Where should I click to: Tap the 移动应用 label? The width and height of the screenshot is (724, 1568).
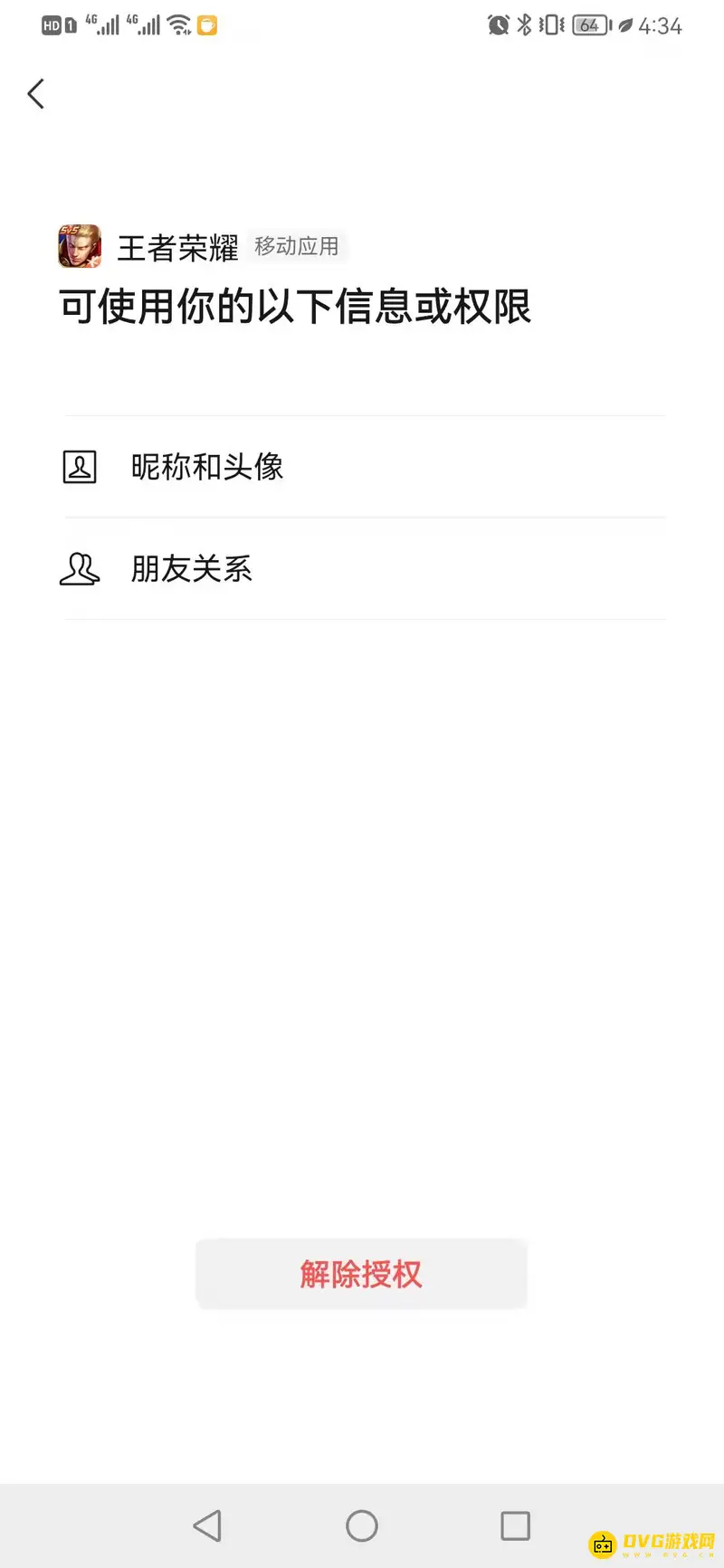297,247
